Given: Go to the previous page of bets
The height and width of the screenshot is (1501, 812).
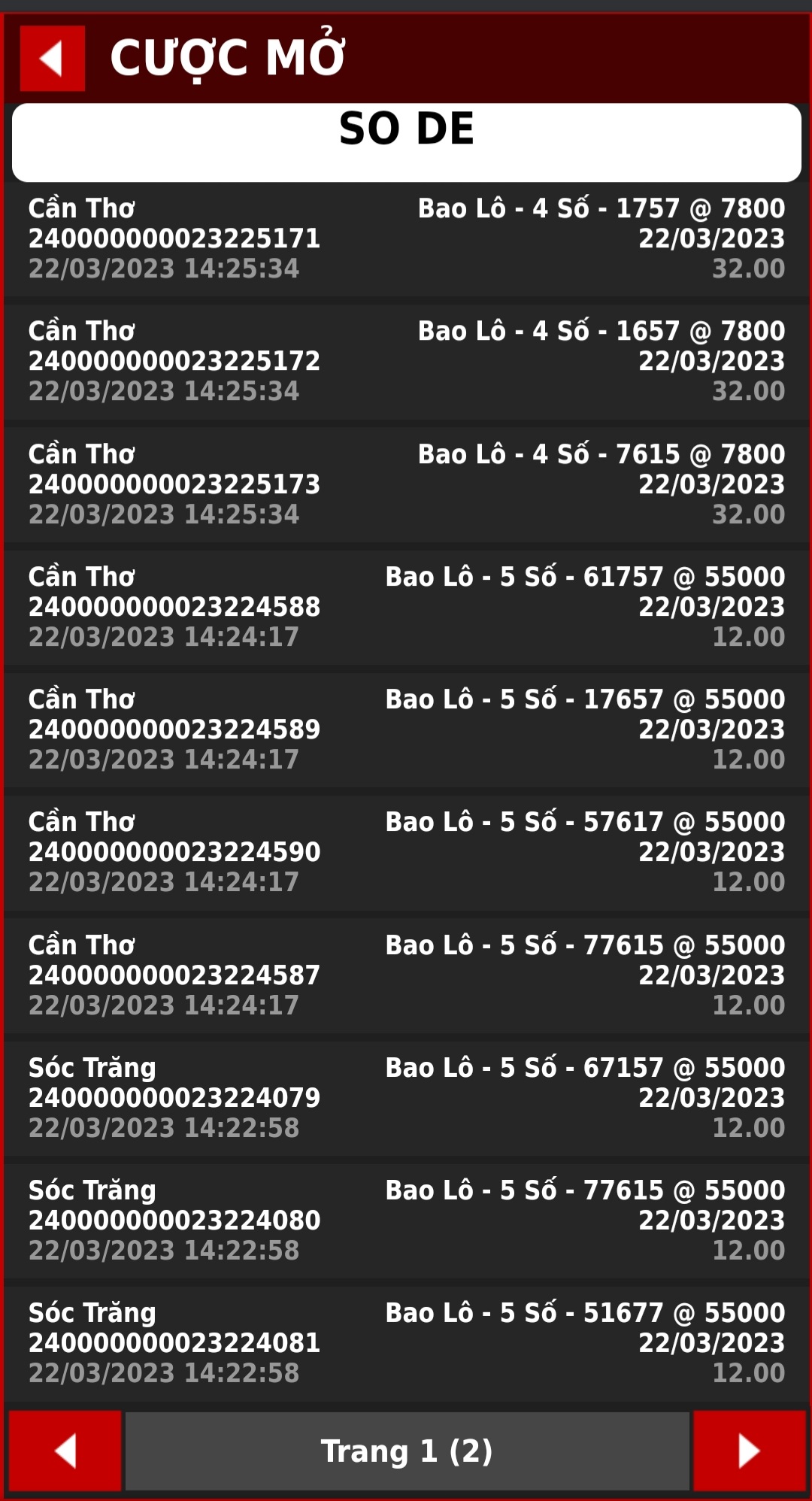Looking at the screenshot, I should pos(65,1451).
